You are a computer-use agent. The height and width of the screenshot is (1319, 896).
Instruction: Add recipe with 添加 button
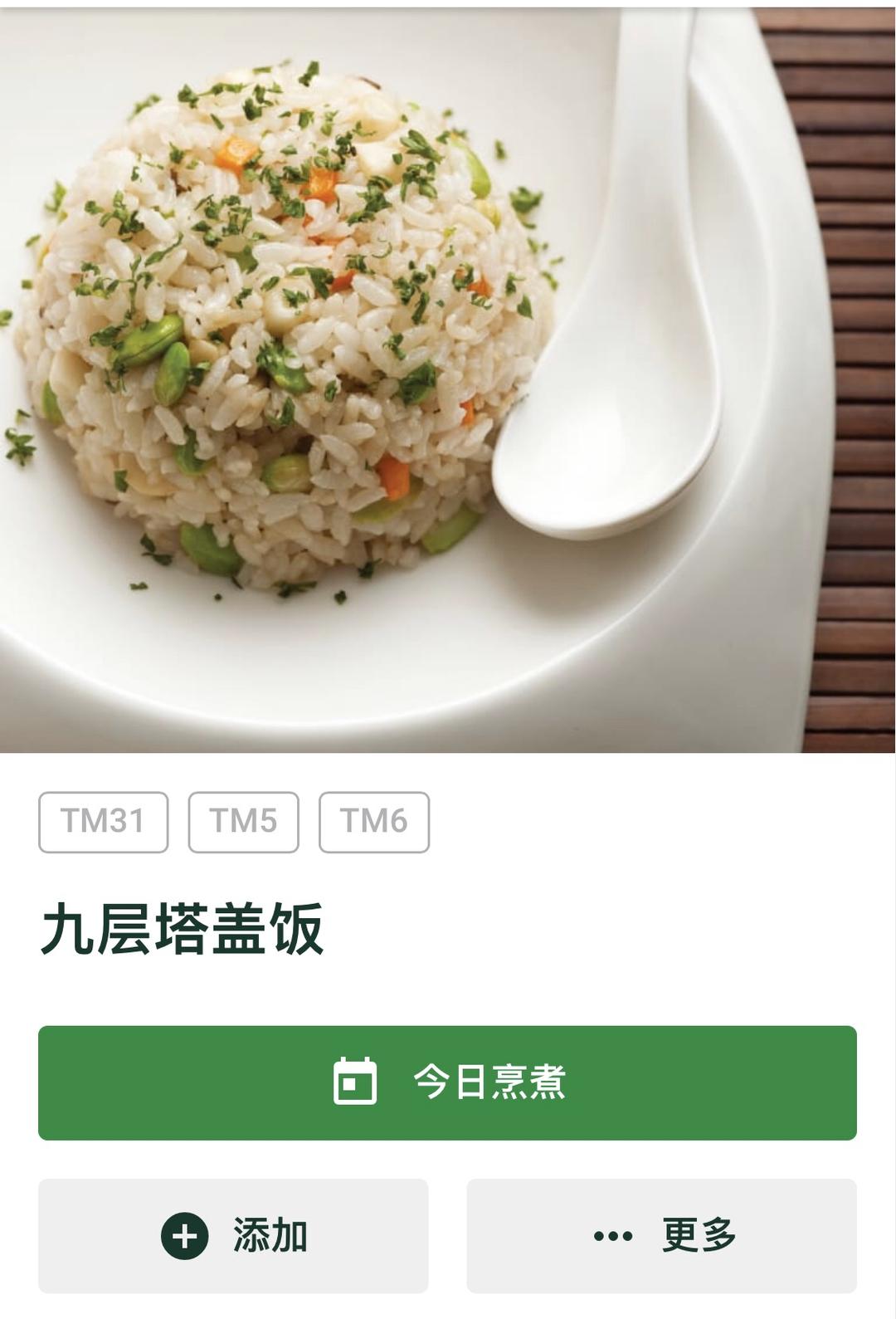[233, 1235]
